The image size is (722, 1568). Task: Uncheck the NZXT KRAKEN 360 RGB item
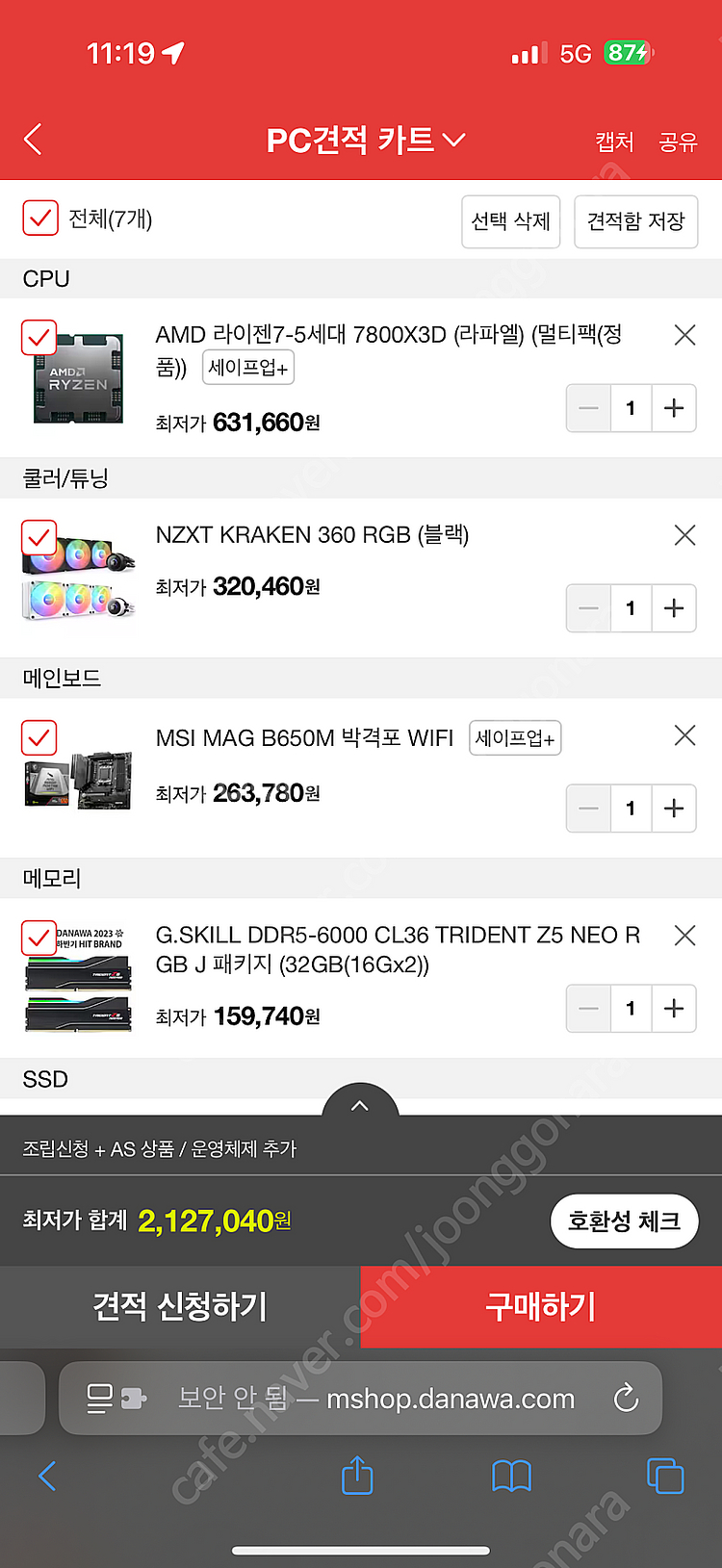coord(39,538)
